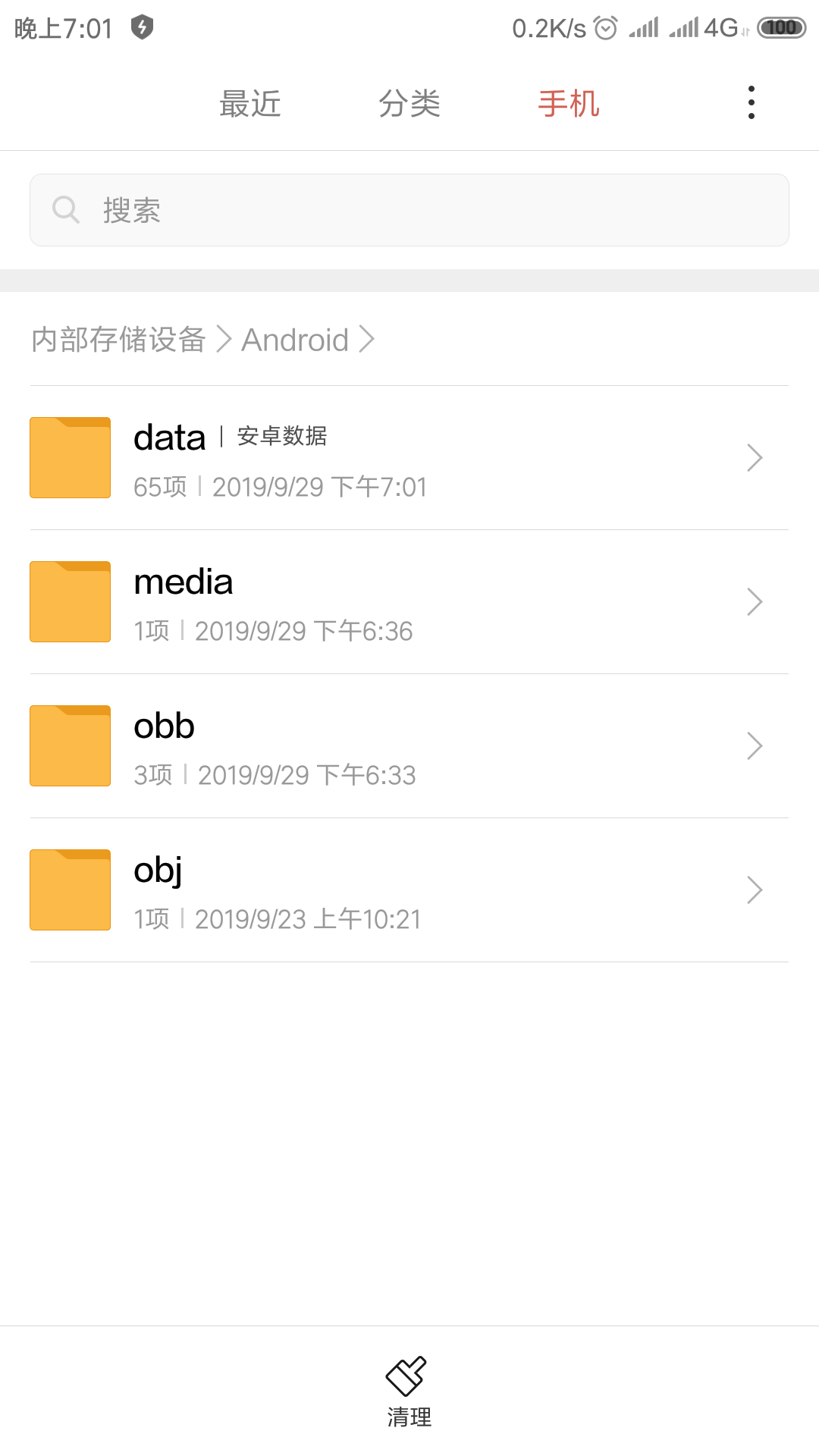Go back to 内部存储设备 in breadcrumb

(x=119, y=340)
